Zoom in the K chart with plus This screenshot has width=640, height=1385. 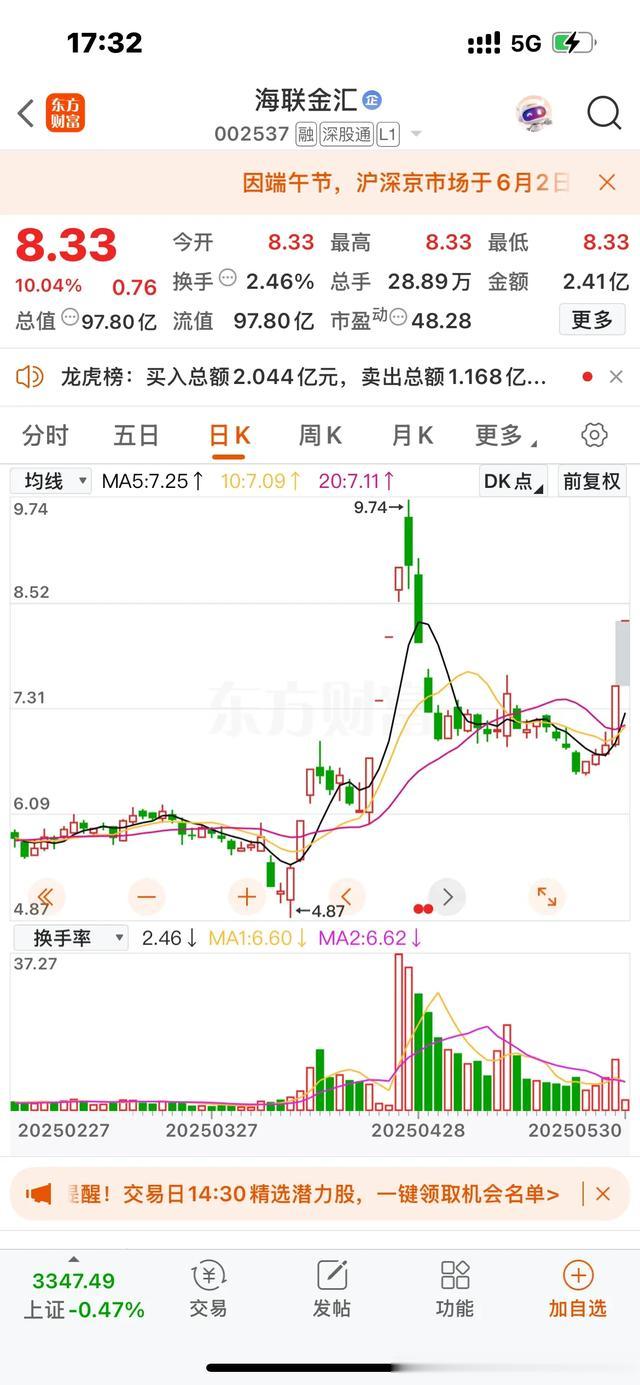(x=246, y=897)
